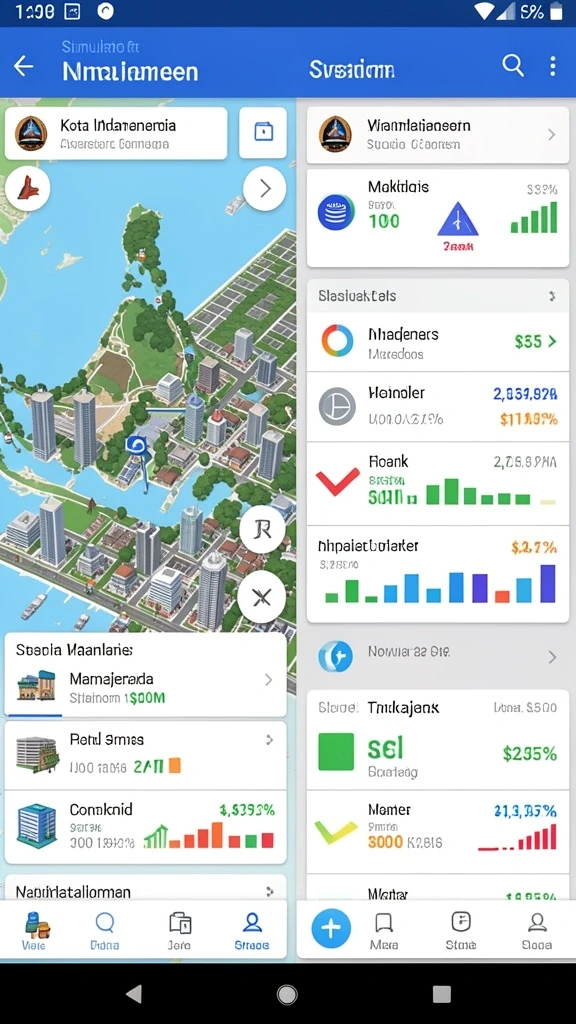Open the Roank row with green bars
The height and width of the screenshot is (1024, 576).
438,483
